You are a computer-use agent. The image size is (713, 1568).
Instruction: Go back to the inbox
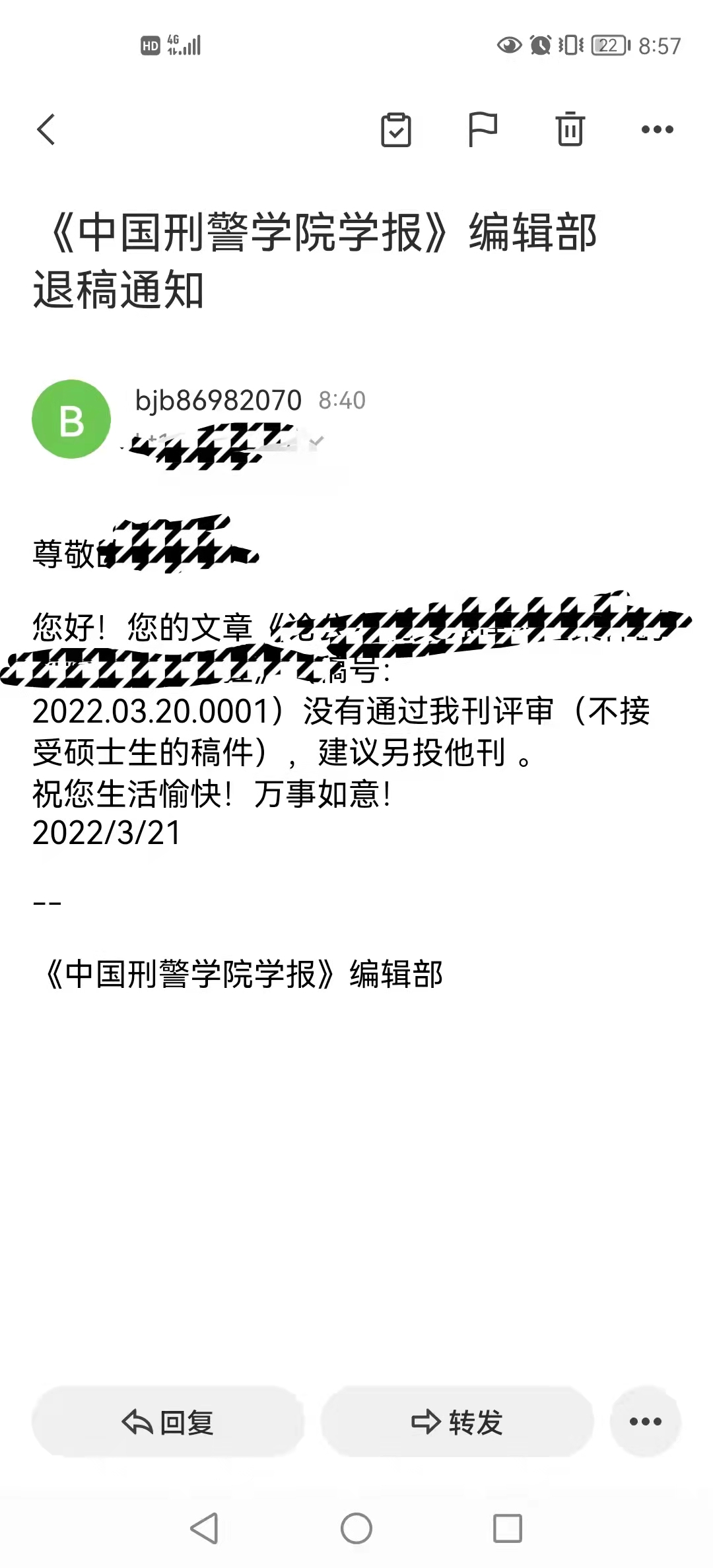[x=46, y=129]
